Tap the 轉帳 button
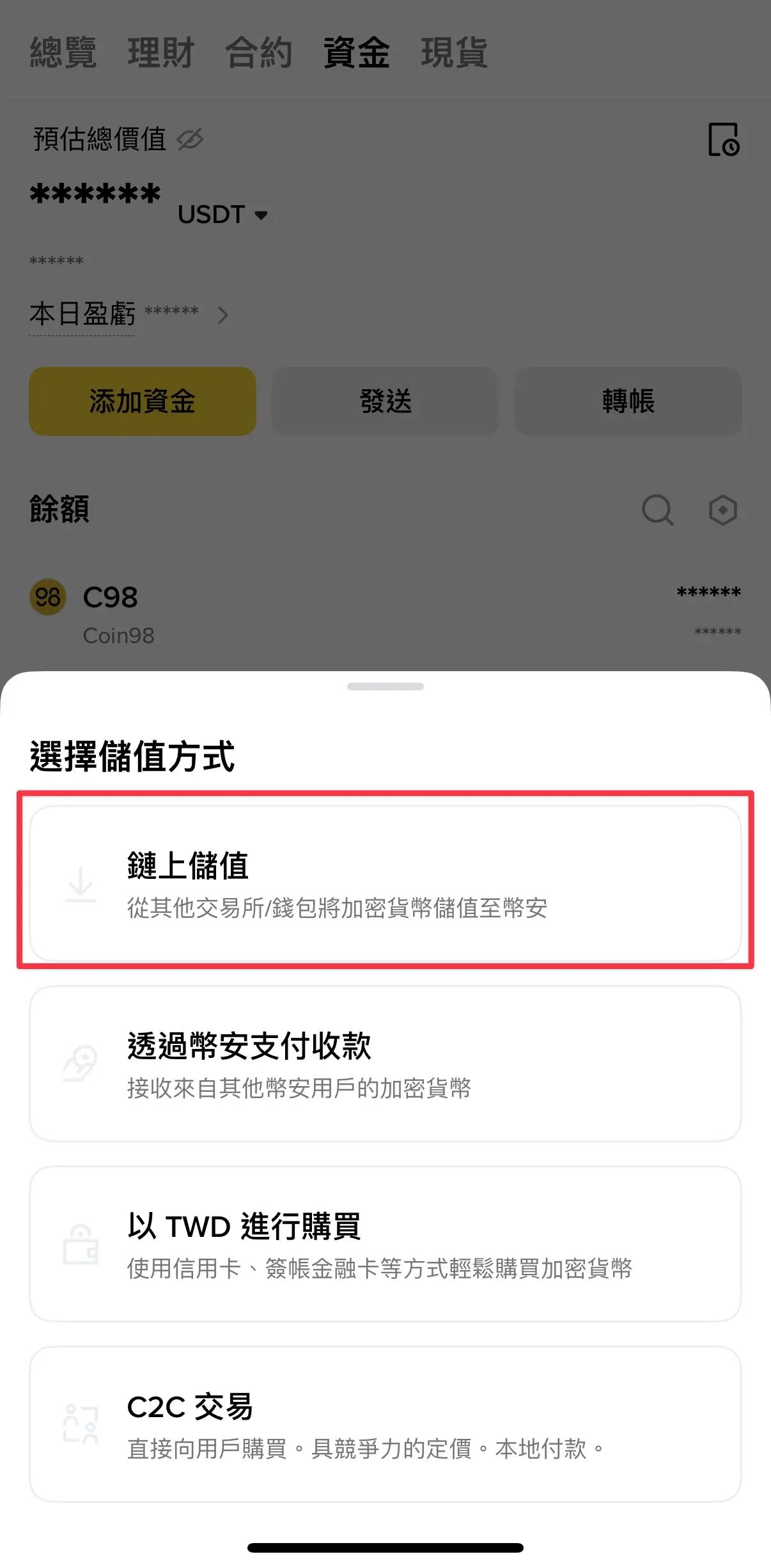This screenshot has height=1568, width=771. click(x=628, y=401)
